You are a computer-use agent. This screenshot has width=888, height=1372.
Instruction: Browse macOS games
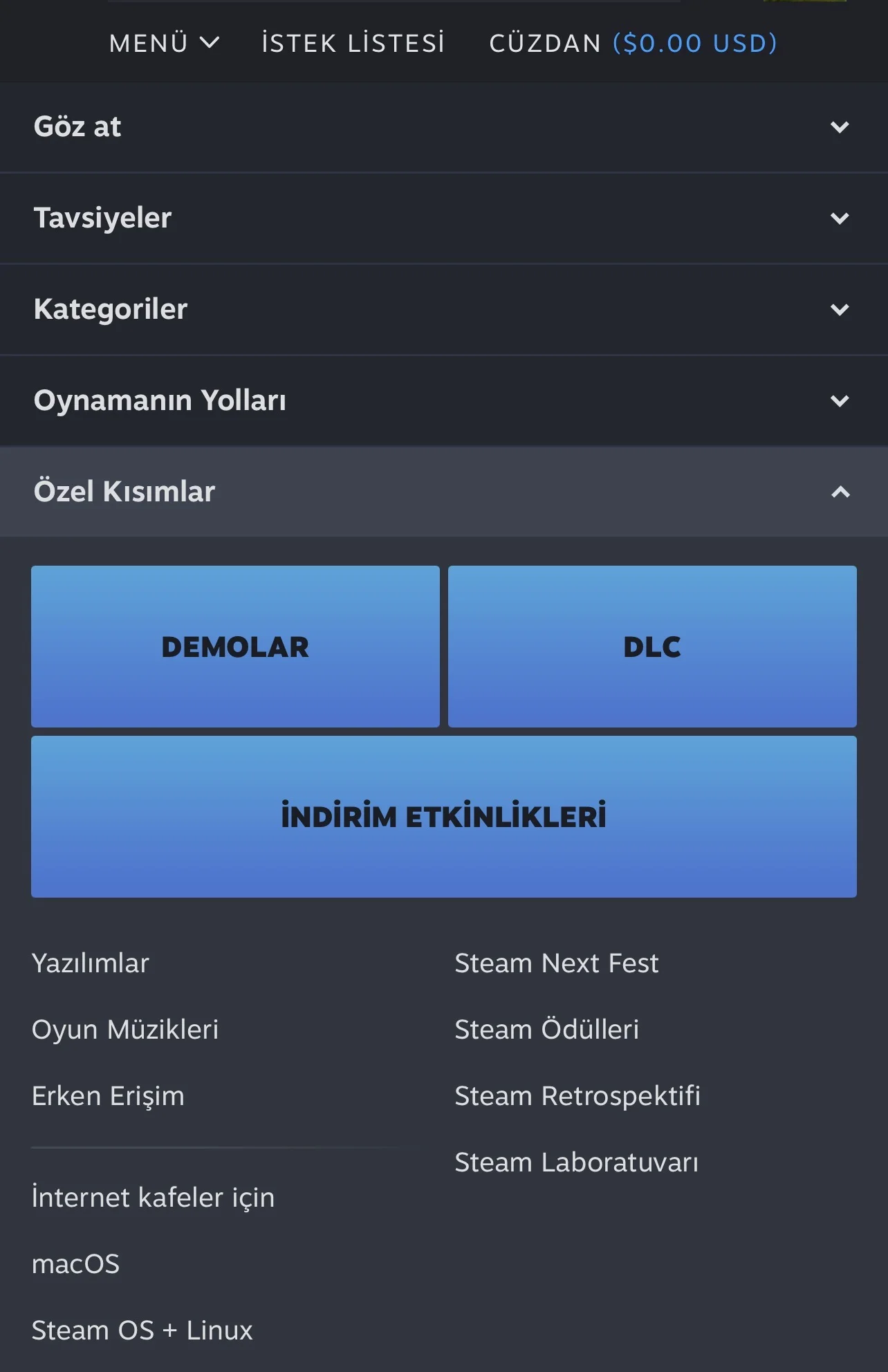[x=76, y=1264]
